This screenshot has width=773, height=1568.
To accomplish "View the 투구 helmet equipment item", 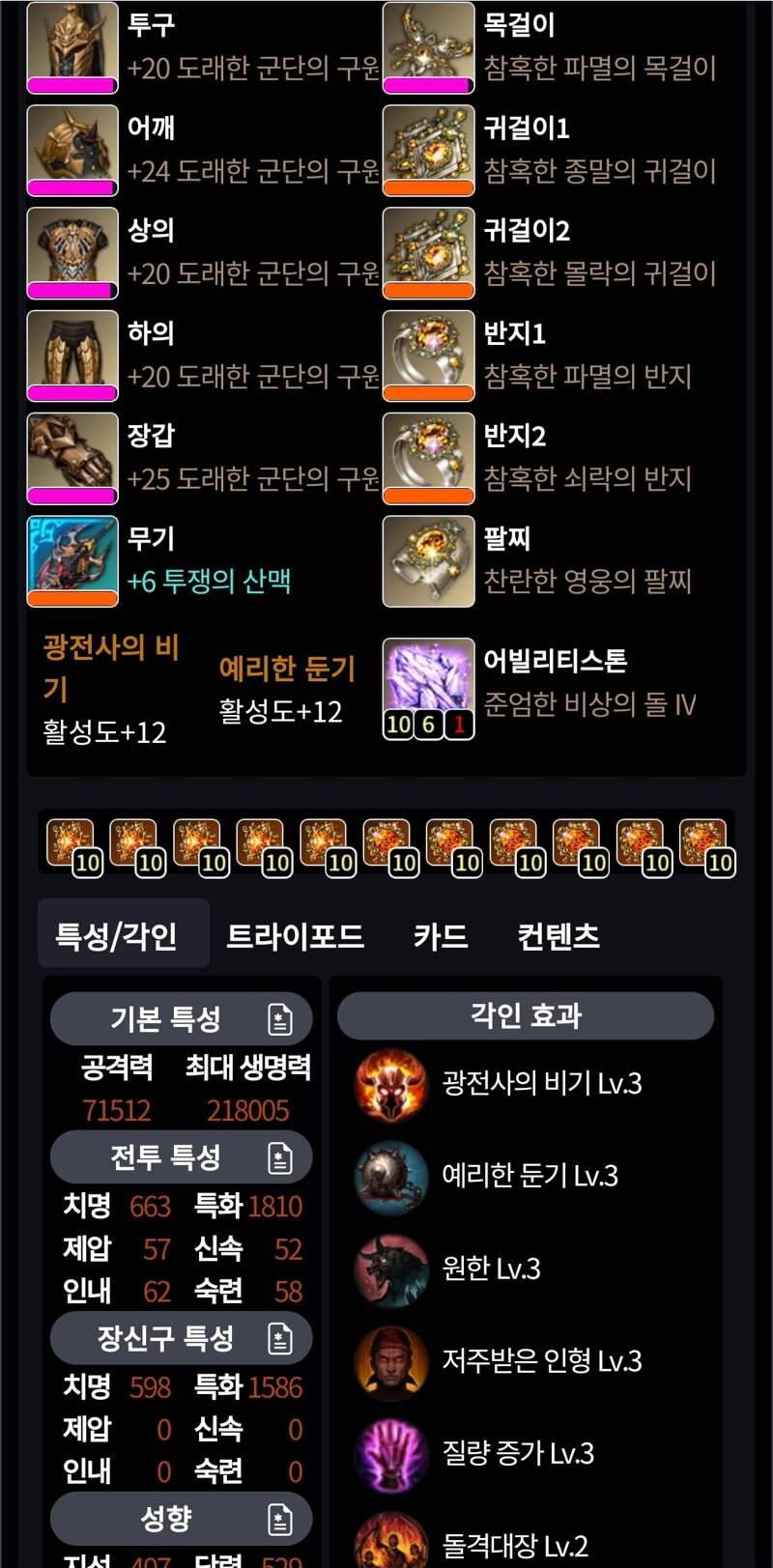I will coord(72,47).
